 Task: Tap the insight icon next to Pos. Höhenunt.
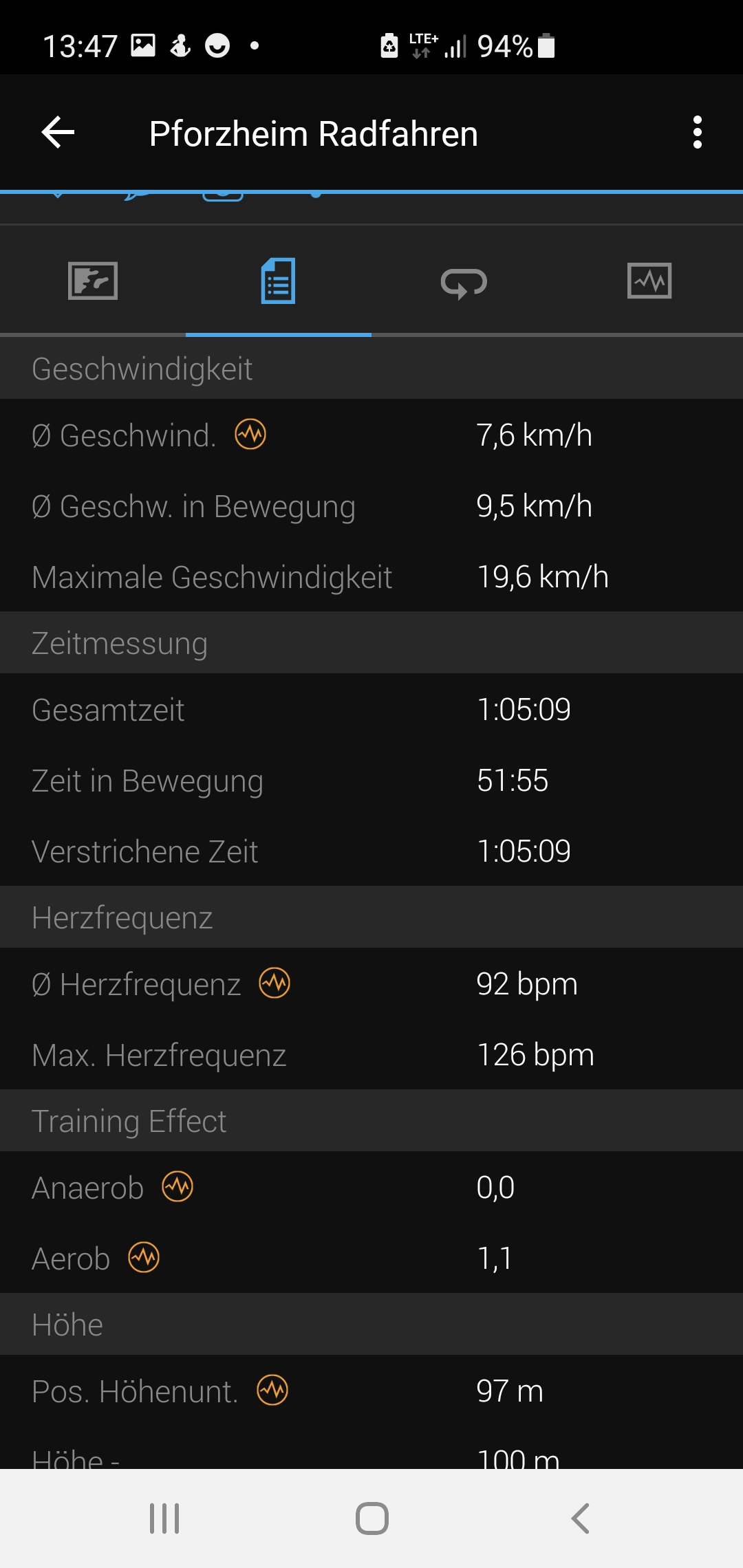point(272,1391)
